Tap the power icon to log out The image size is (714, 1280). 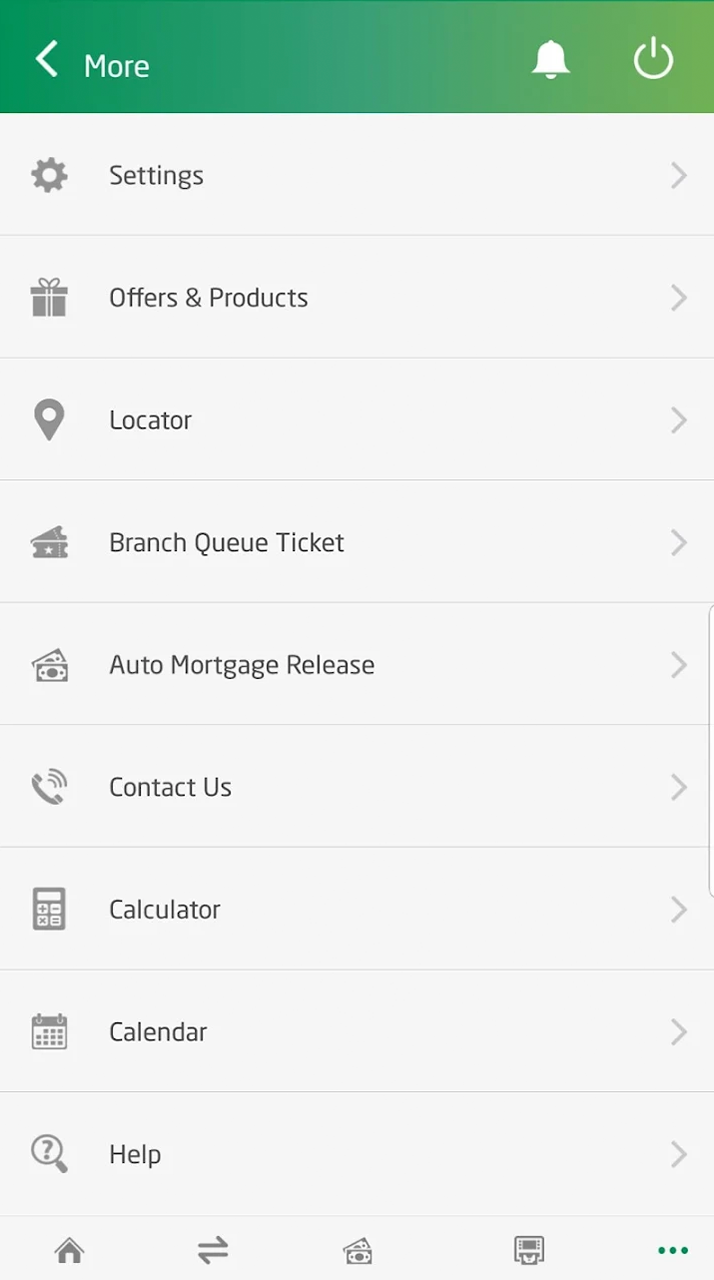tap(653, 60)
